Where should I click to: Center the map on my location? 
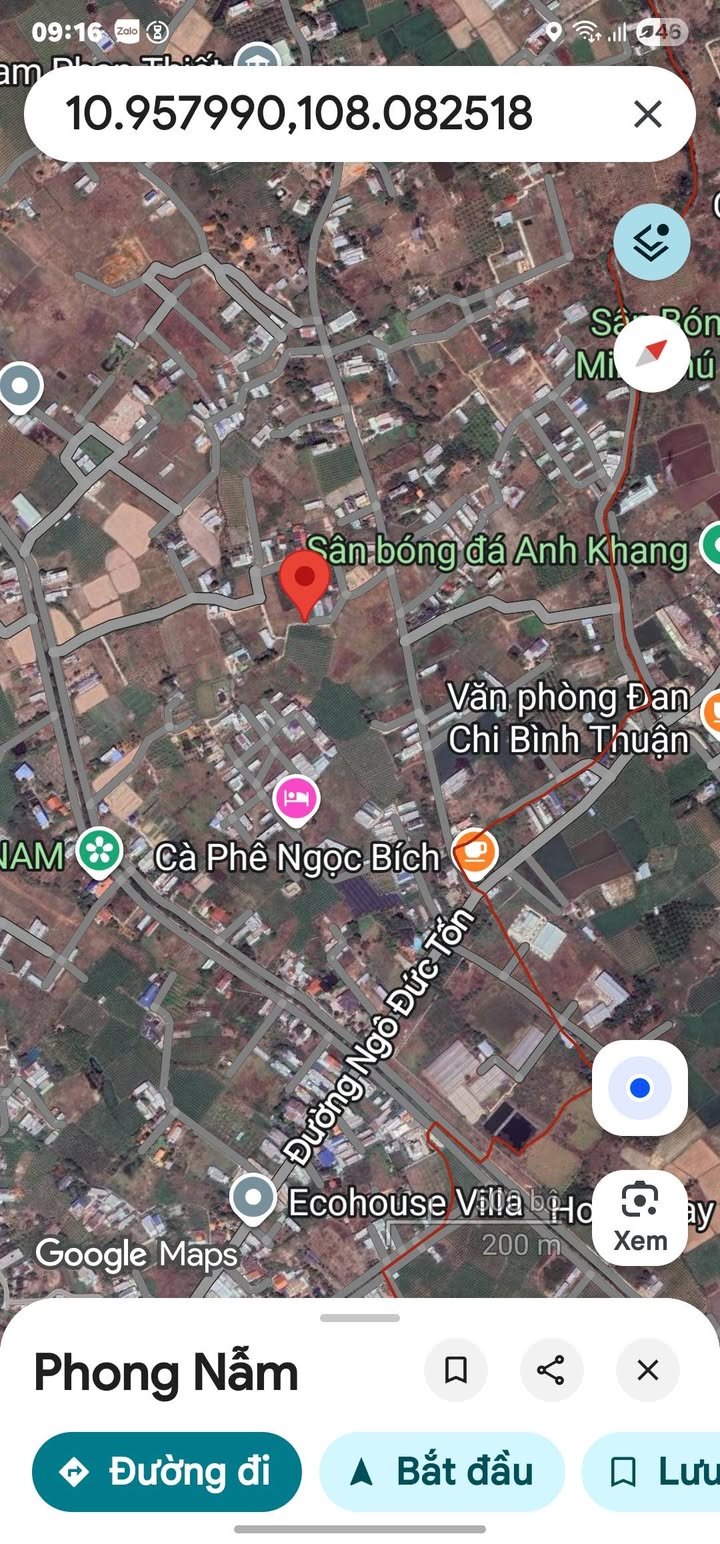[x=640, y=1088]
